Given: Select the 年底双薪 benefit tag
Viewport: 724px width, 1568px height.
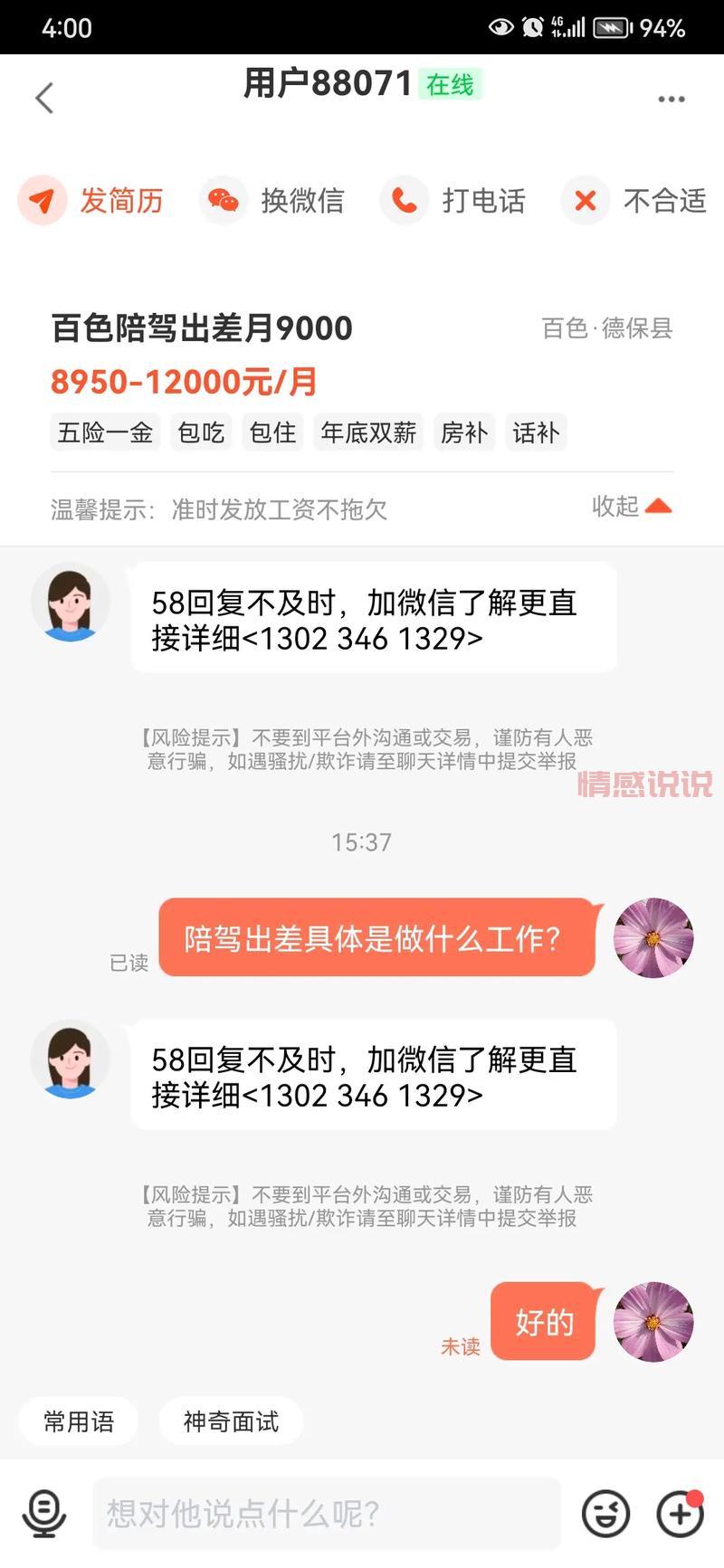Looking at the screenshot, I should (x=368, y=432).
